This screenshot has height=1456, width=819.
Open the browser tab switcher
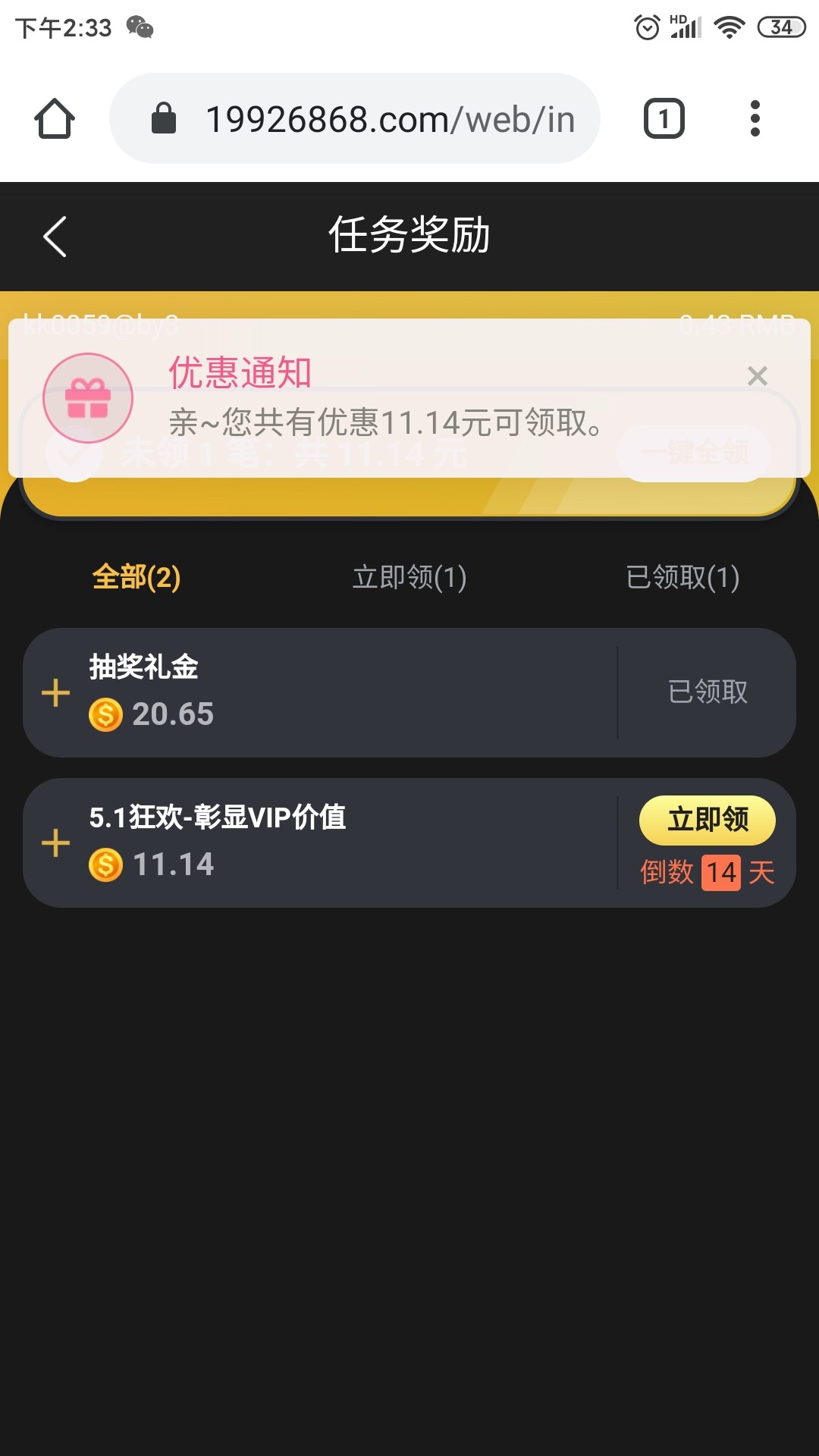pos(664,119)
